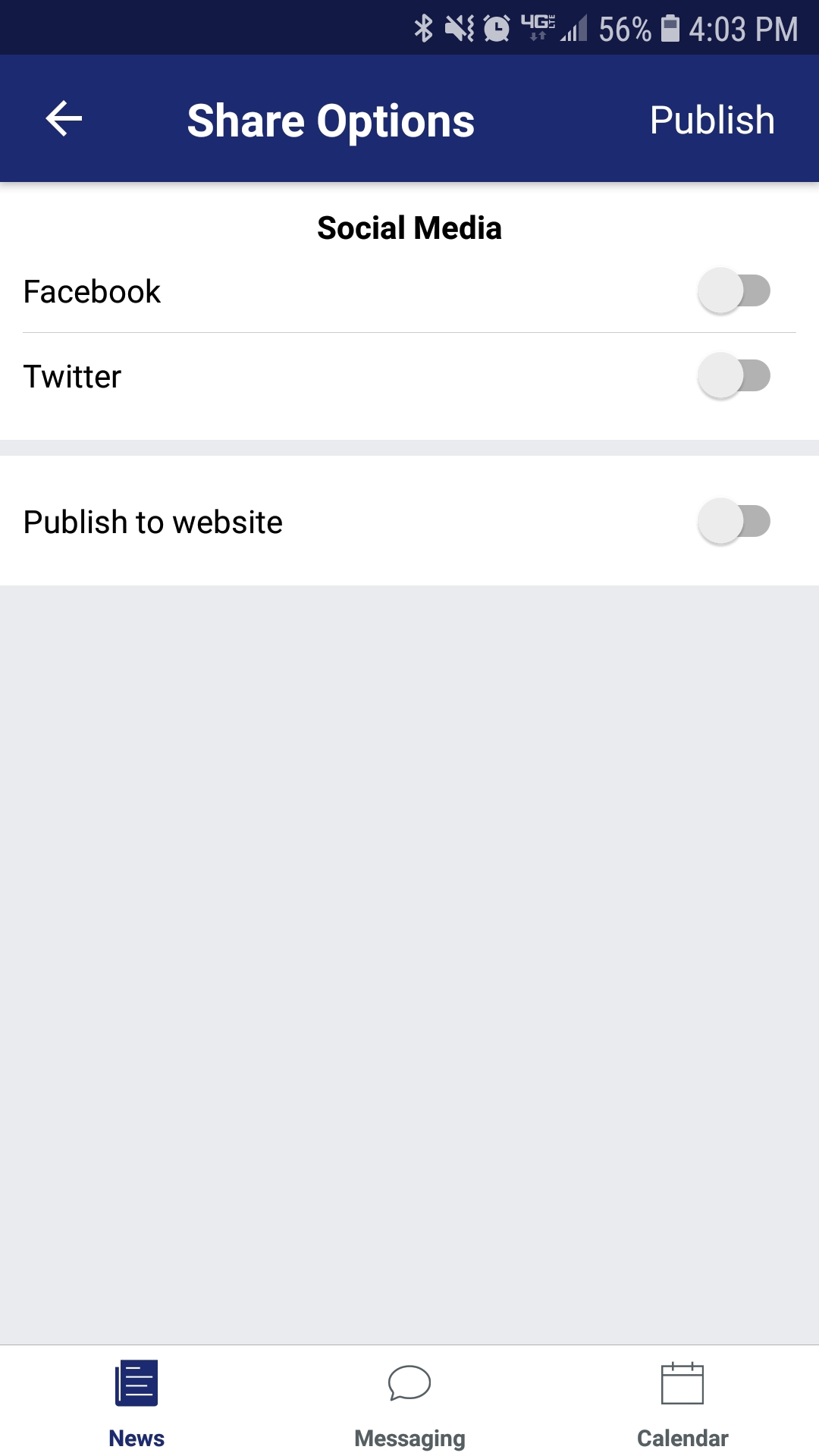This screenshot has width=819, height=1456.
Task: Switch to the Calendar tab
Action: point(682,1403)
